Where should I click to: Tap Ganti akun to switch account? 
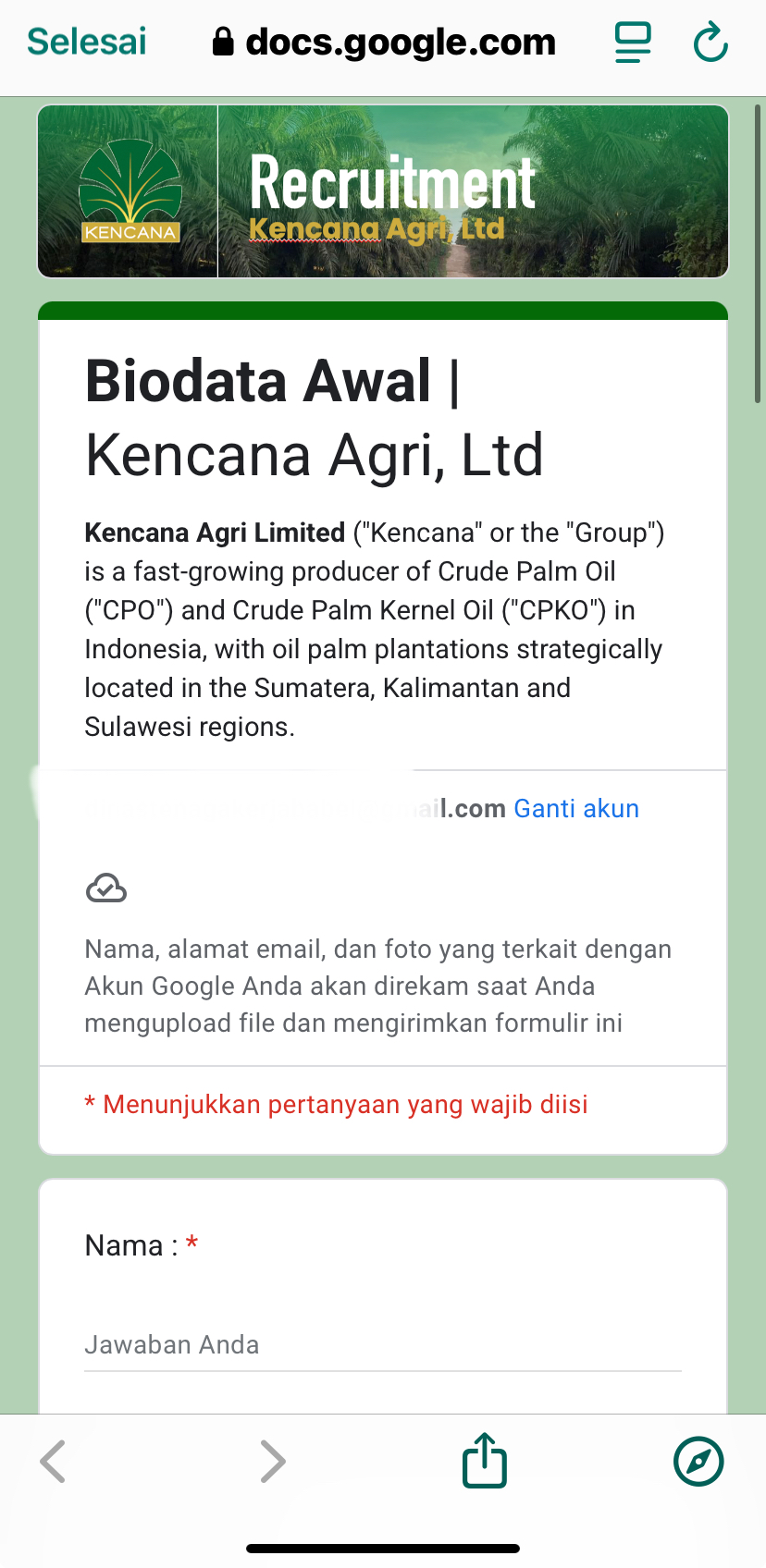(575, 808)
